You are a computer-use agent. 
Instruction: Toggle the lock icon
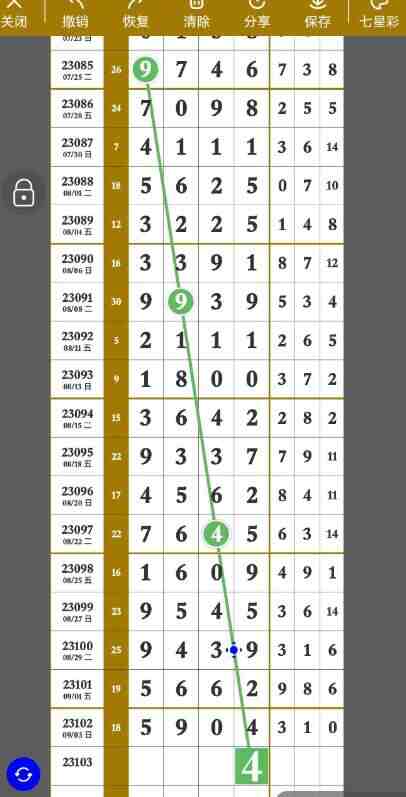tap(23, 193)
